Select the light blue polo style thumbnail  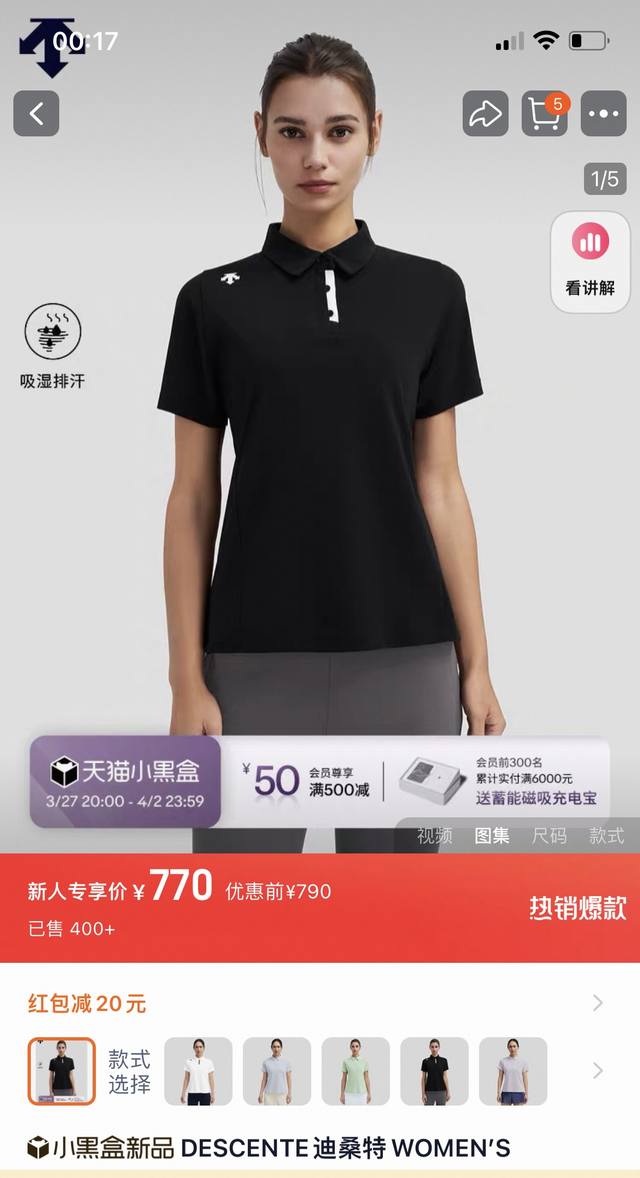(x=277, y=1071)
